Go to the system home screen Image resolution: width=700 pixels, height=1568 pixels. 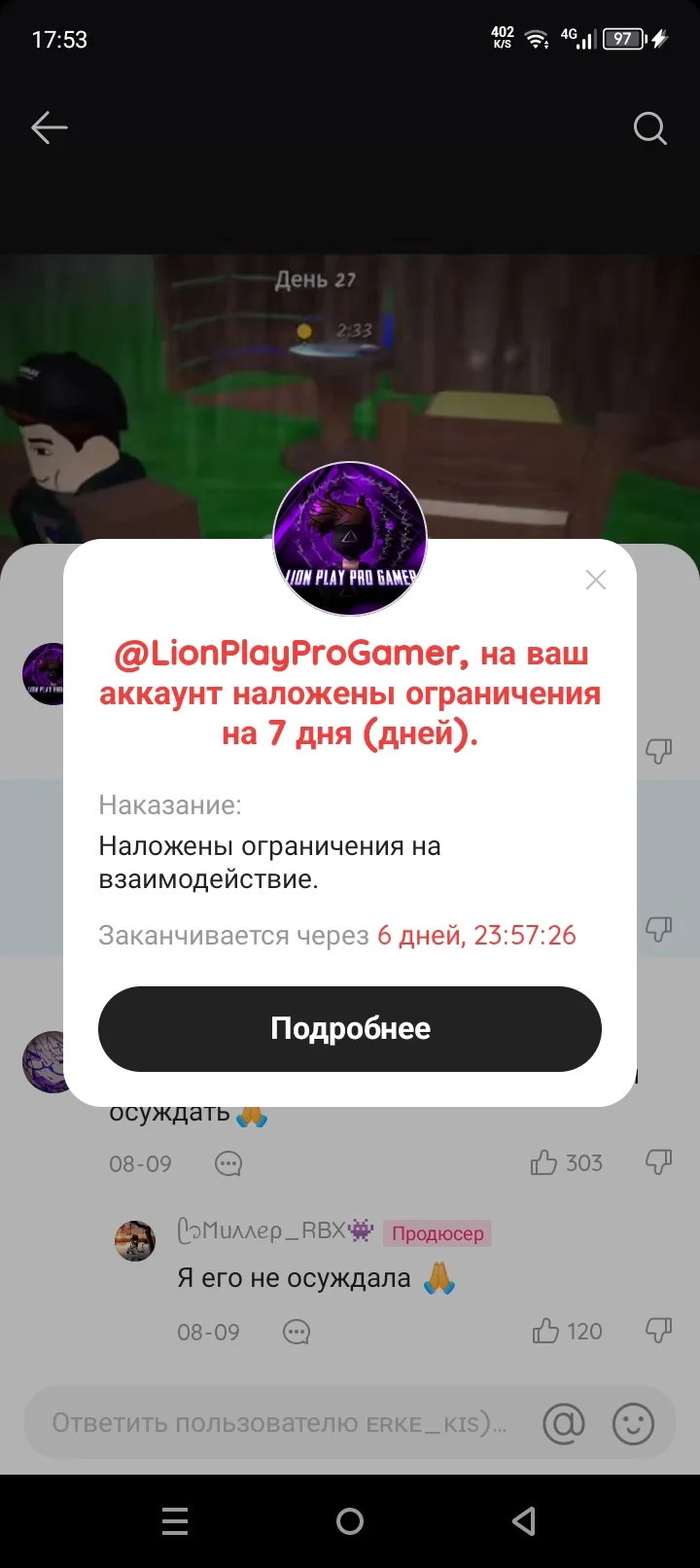coord(350,1521)
